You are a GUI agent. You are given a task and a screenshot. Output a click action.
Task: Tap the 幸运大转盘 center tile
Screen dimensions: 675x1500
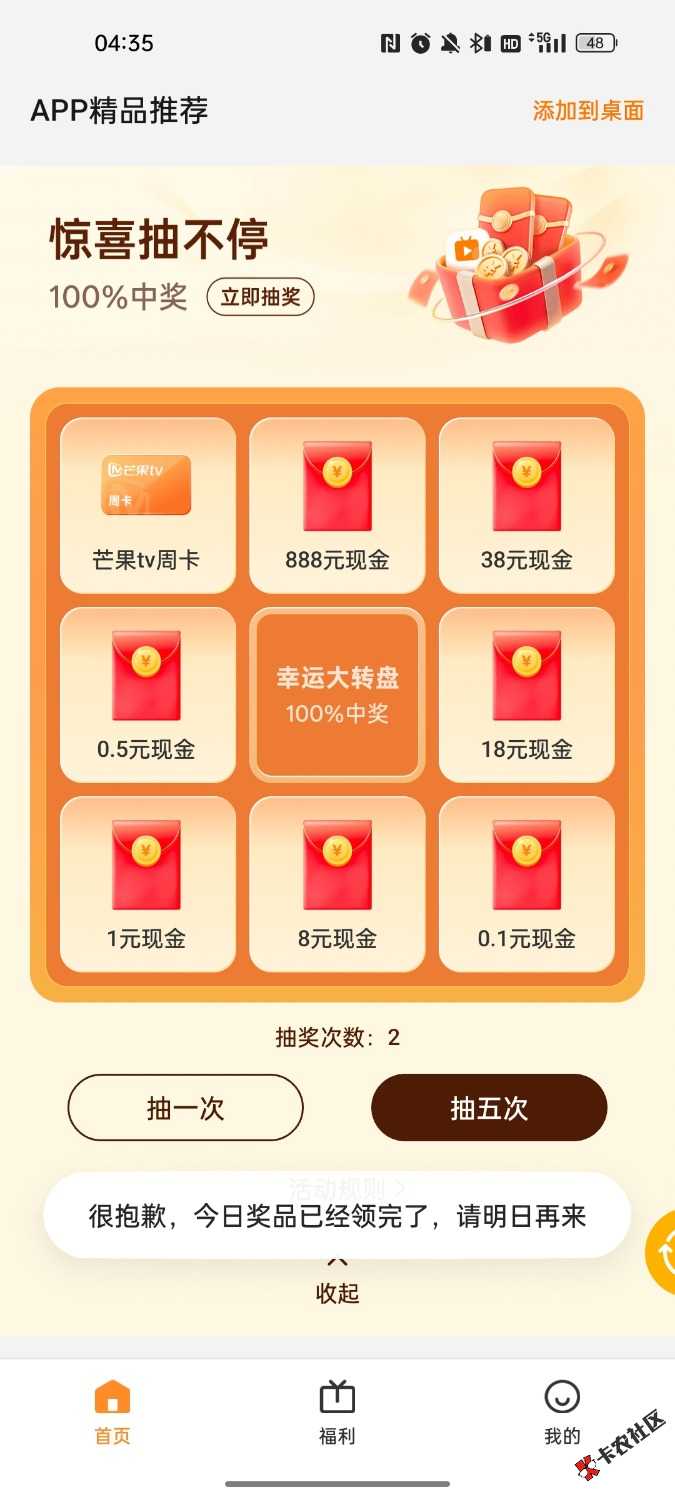click(x=337, y=695)
